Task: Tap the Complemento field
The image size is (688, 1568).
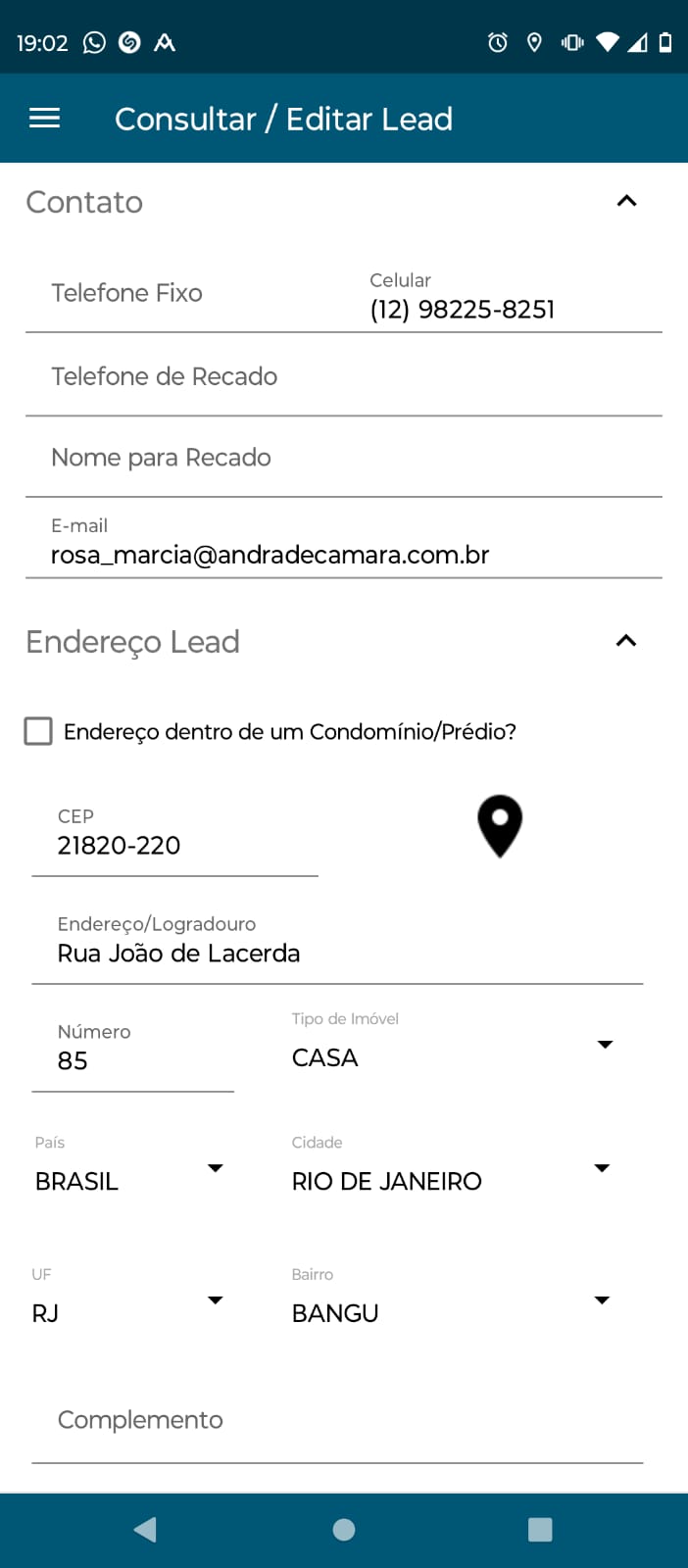Action: (x=337, y=1420)
